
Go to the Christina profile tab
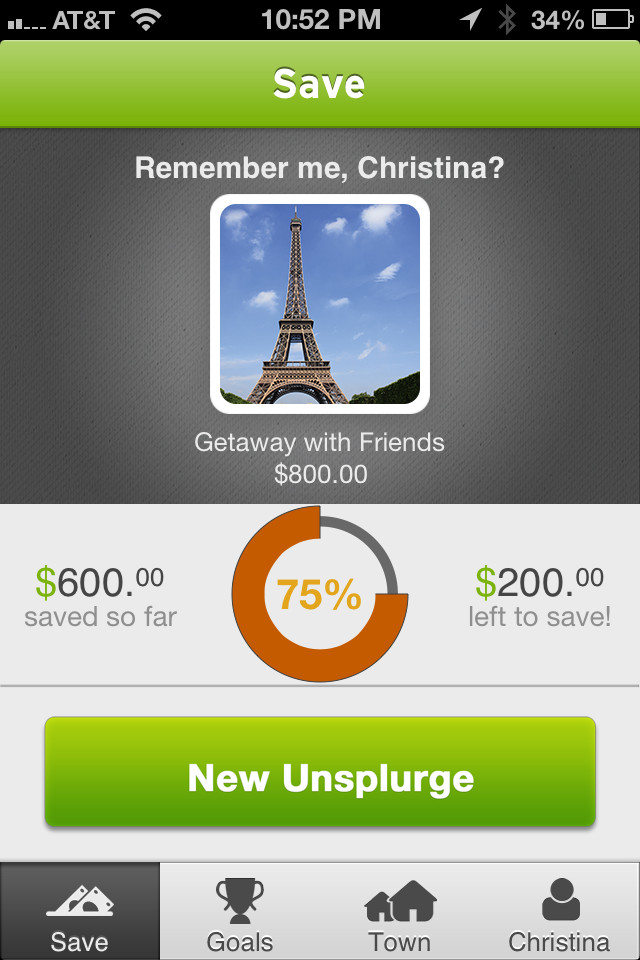pos(559,912)
